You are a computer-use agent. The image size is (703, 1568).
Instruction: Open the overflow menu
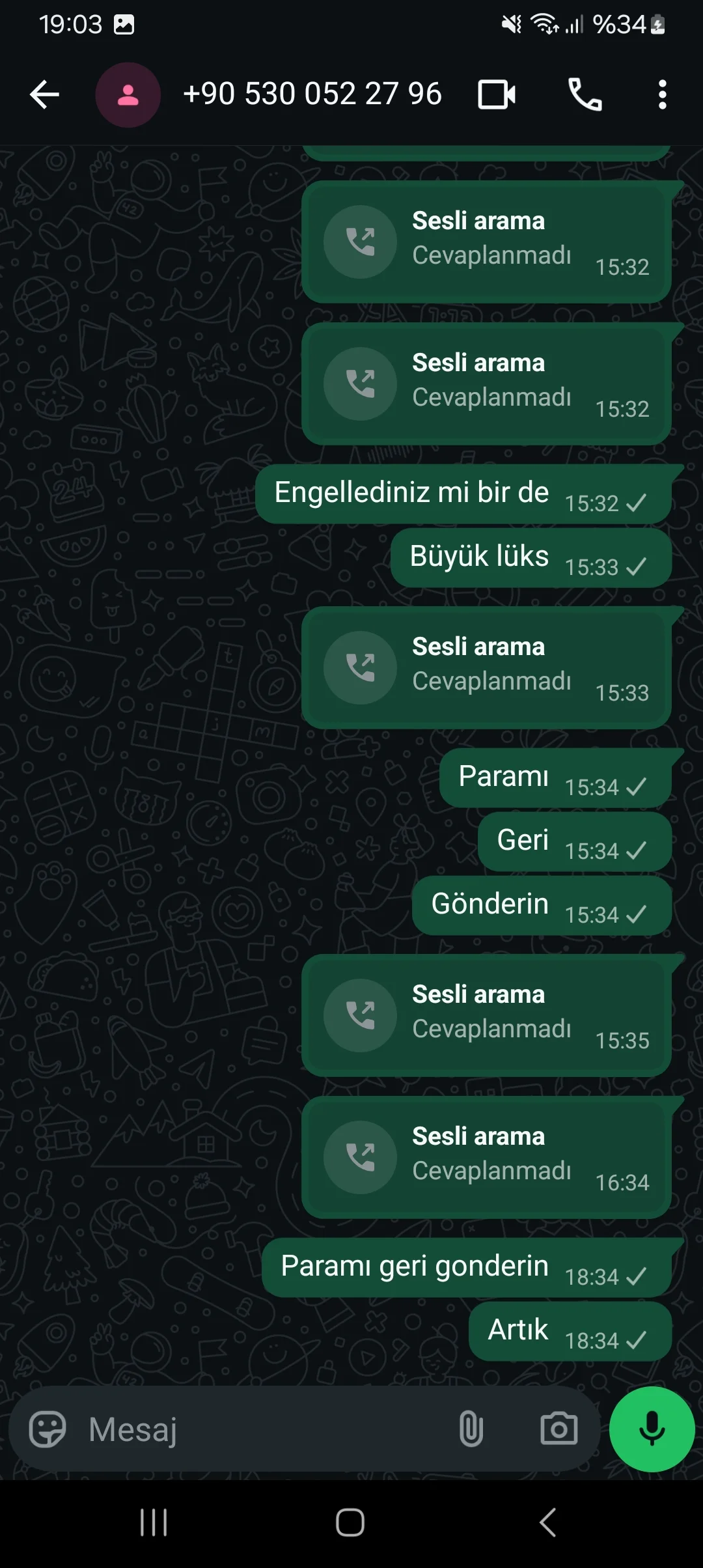pos(662,95)
